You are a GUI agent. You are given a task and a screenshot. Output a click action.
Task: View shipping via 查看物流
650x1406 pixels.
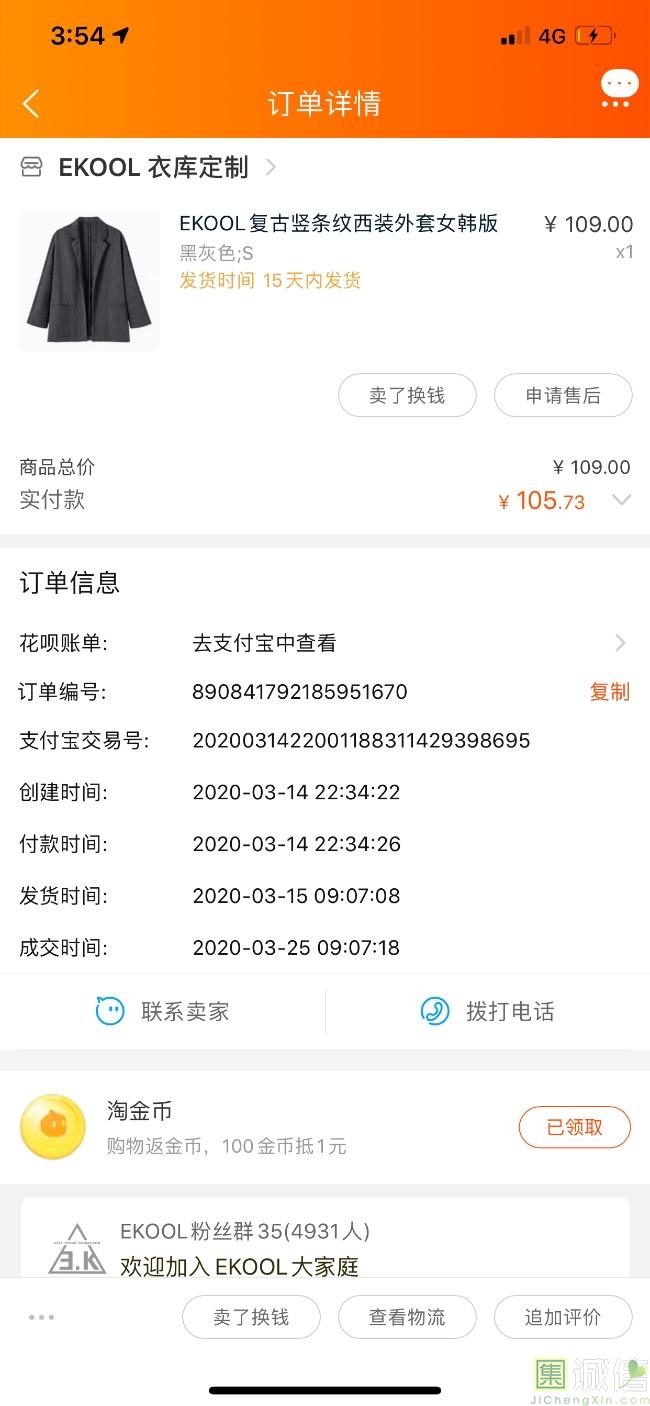point(407,1317)
